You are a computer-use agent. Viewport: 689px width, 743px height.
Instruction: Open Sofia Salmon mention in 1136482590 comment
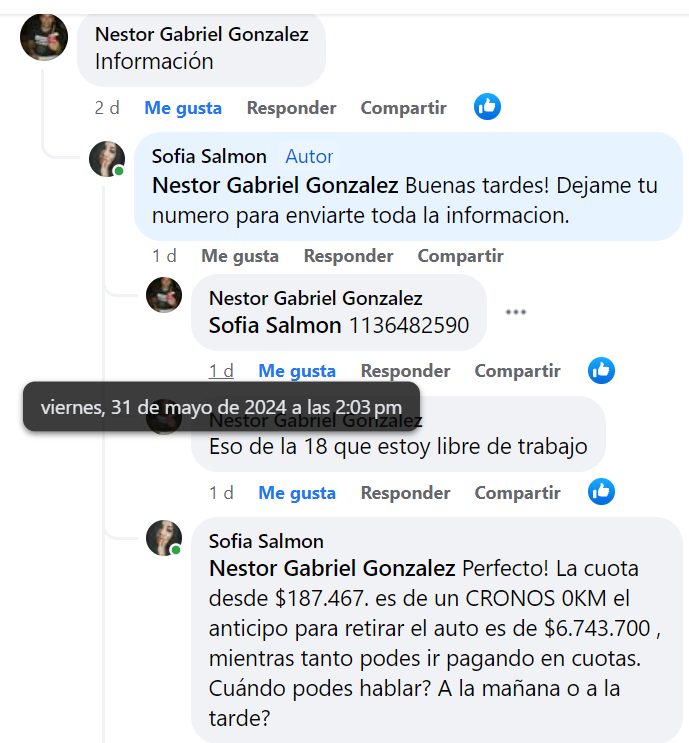pos(275,325)
